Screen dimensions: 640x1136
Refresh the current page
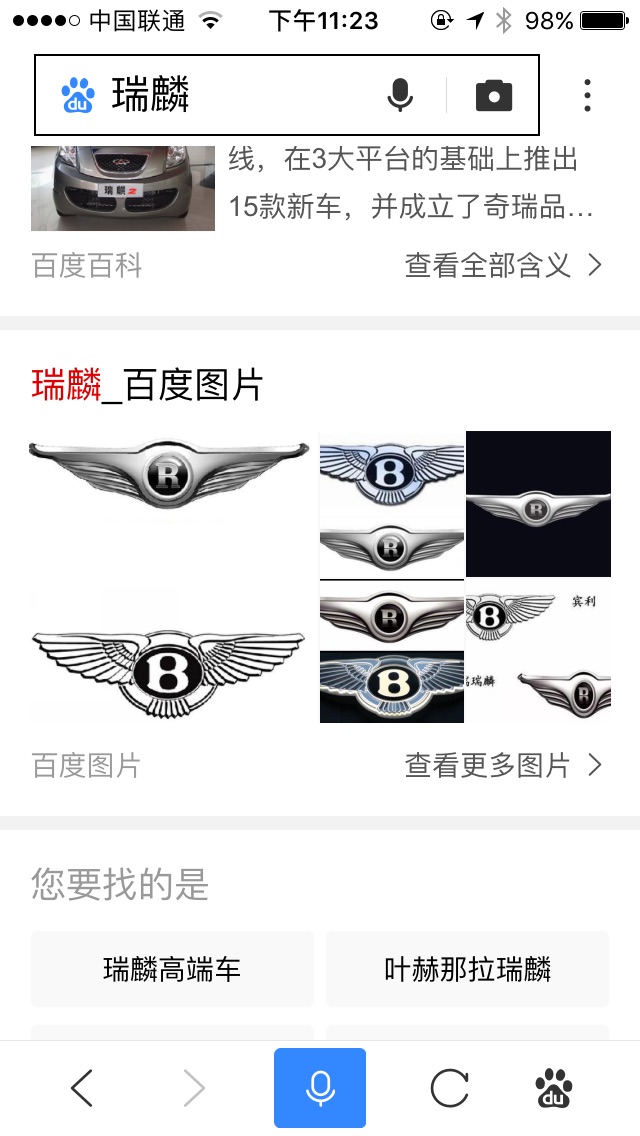click(x=449, y=1087)
